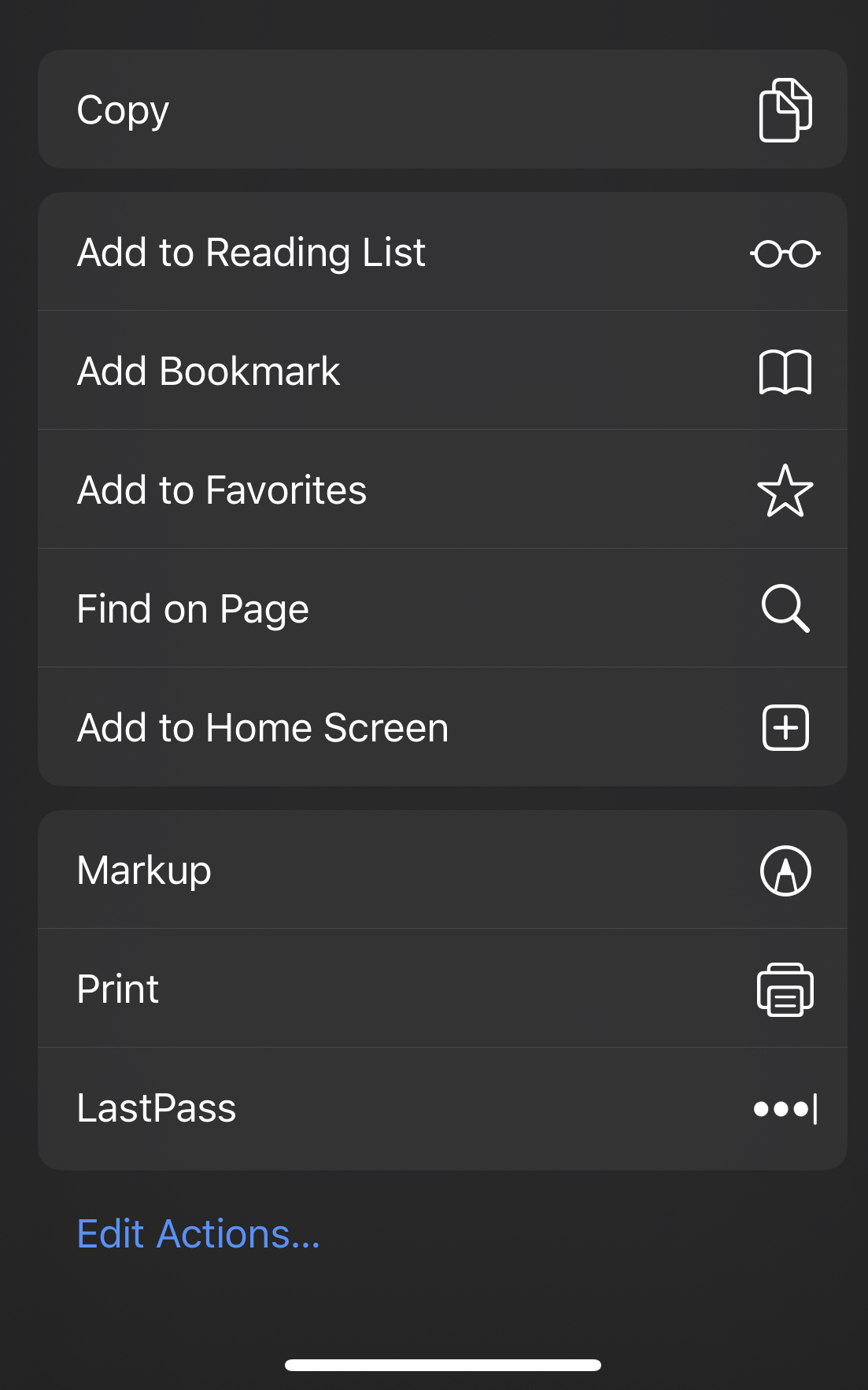Select Add to Home Screen
The height and width of the screenshot is (1390, 868).
[x=442, y=727]
